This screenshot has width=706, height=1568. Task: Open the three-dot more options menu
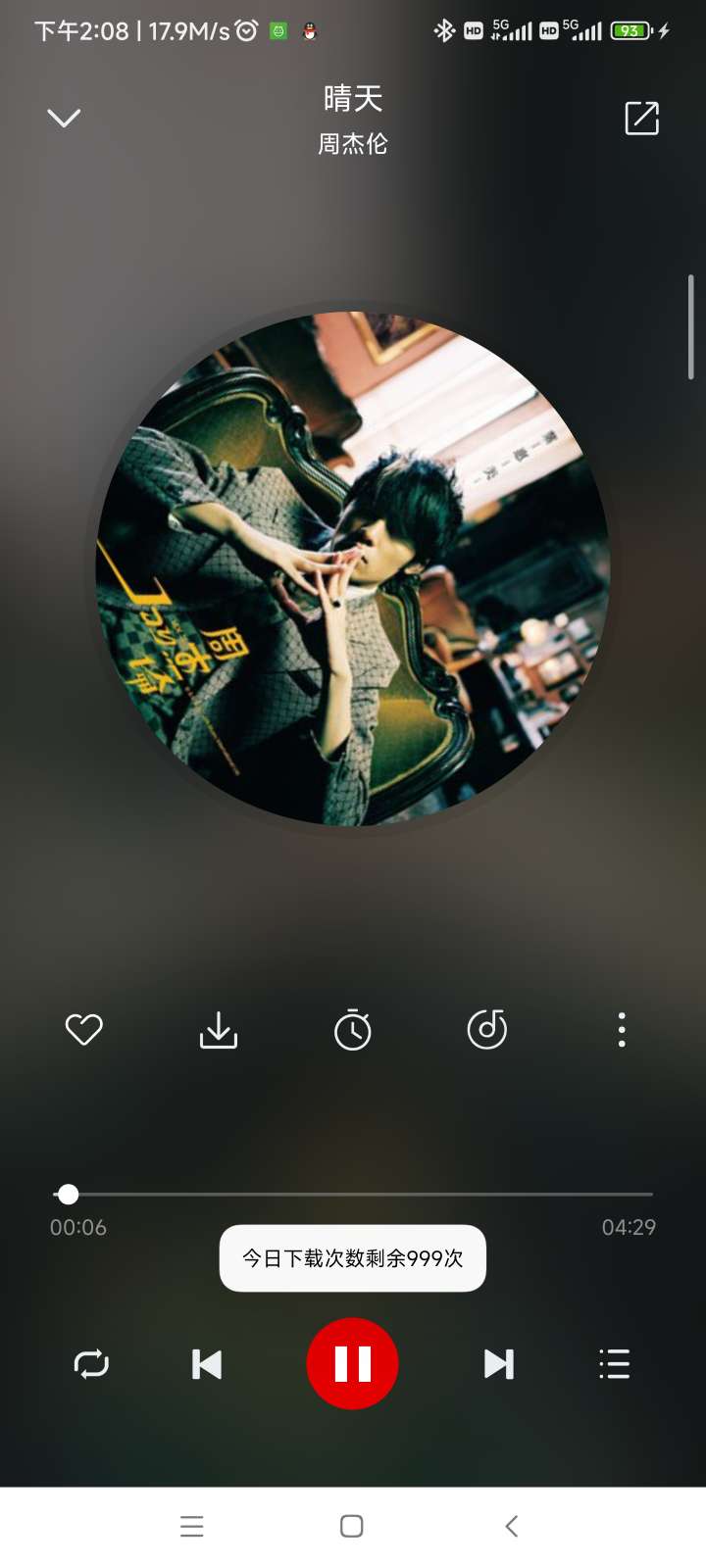622,1030
